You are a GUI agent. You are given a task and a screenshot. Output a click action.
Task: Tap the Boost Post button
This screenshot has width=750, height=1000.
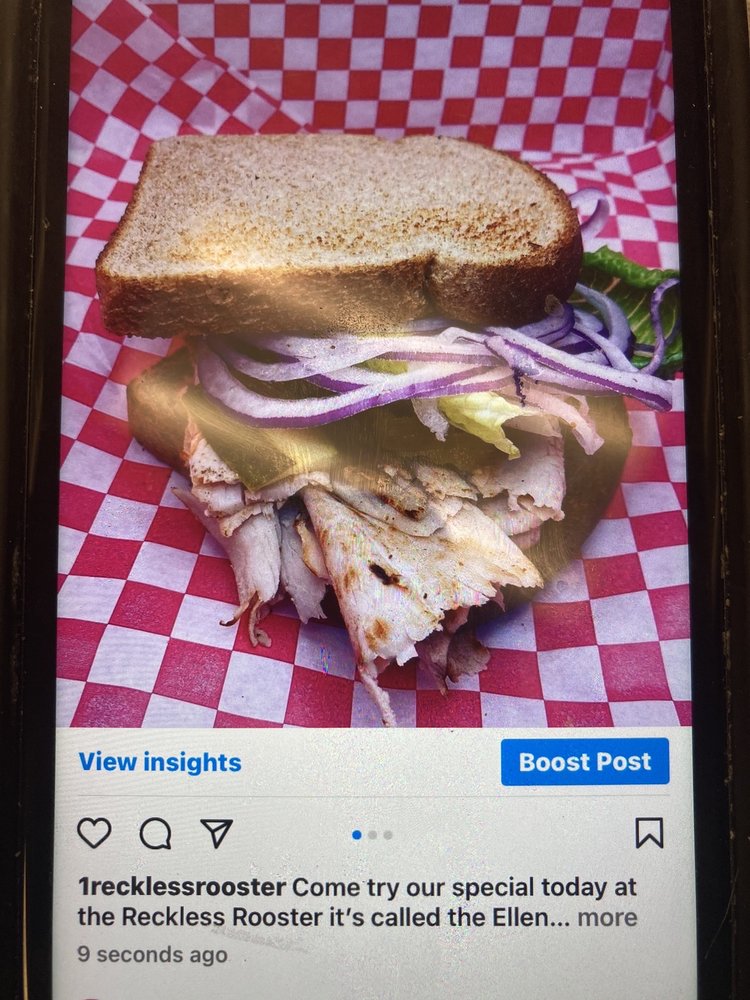[585, 762]
